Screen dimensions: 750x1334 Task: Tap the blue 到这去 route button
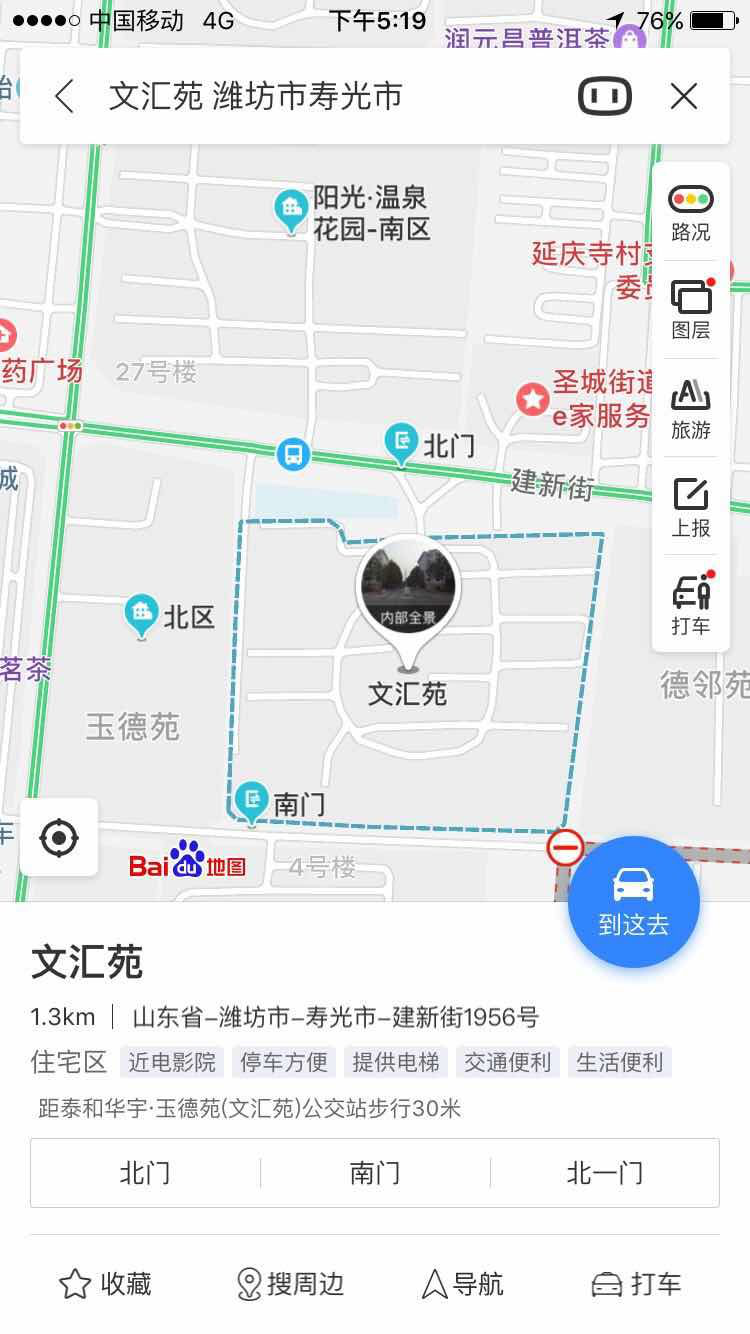click(633, 902)
